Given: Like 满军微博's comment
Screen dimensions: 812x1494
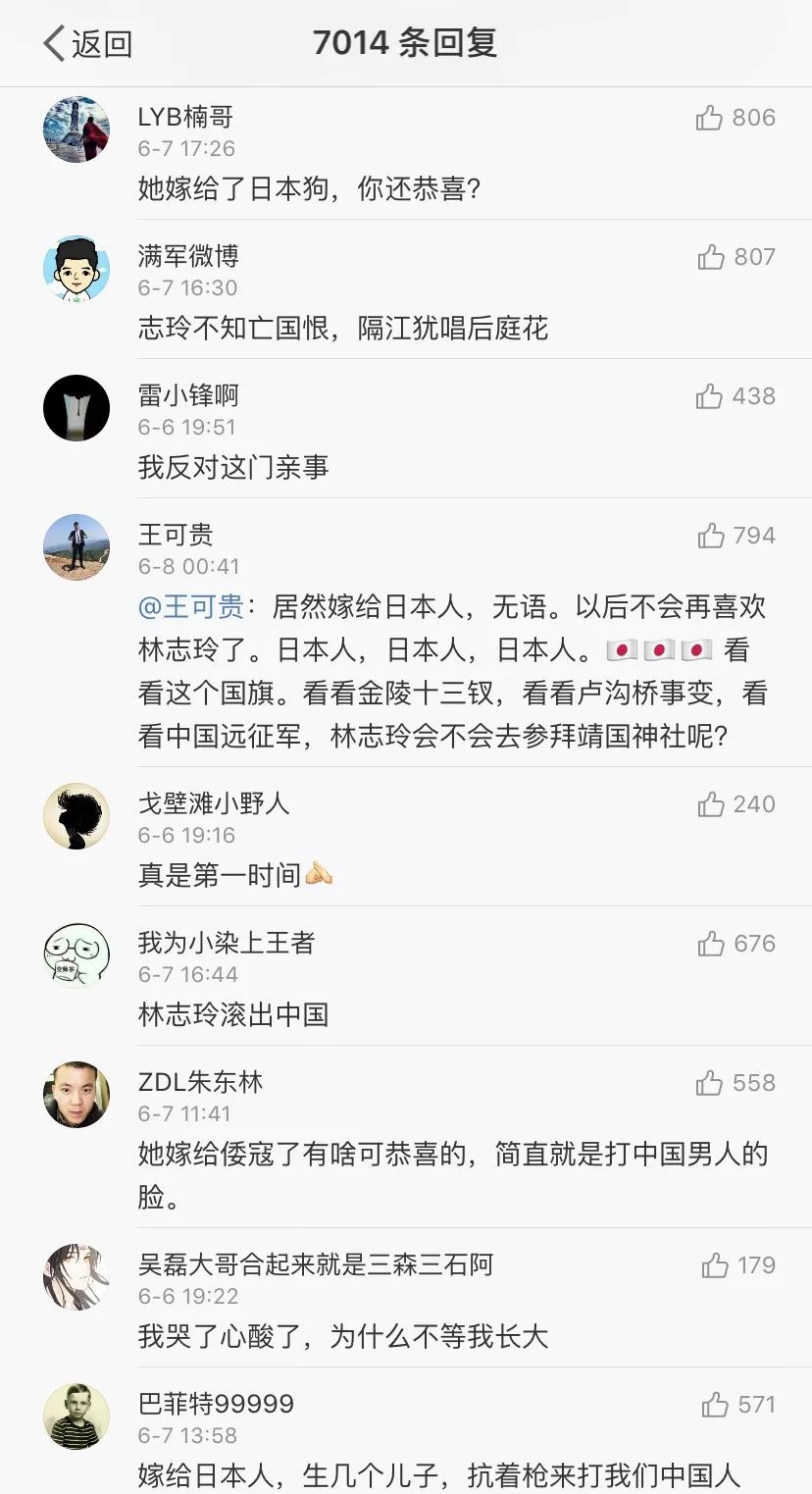Looking at the screenshot, I should click(711, 258).
